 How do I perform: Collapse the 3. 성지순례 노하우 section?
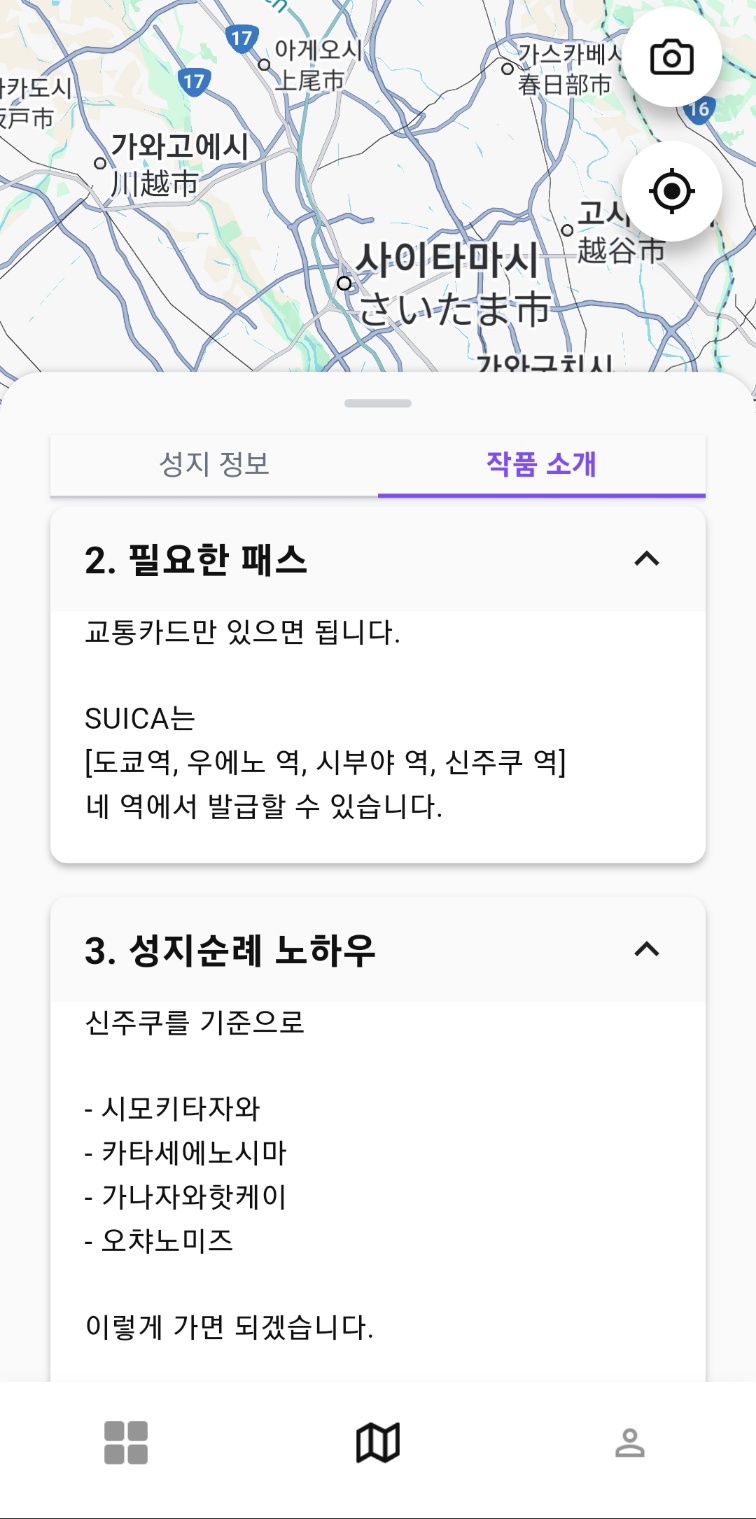[647, 949]
